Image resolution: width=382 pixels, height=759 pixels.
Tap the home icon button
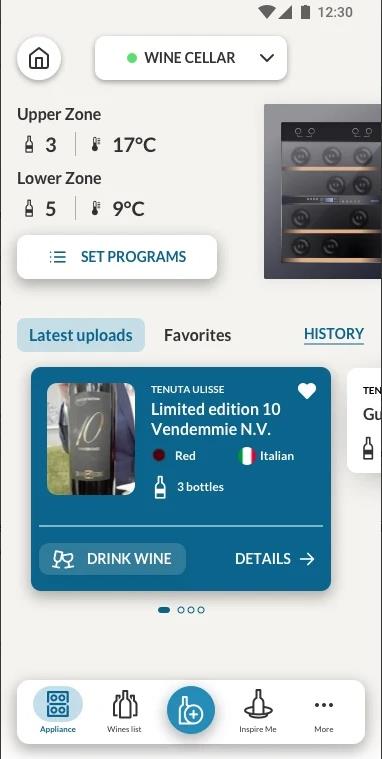[x=39, y=59]
